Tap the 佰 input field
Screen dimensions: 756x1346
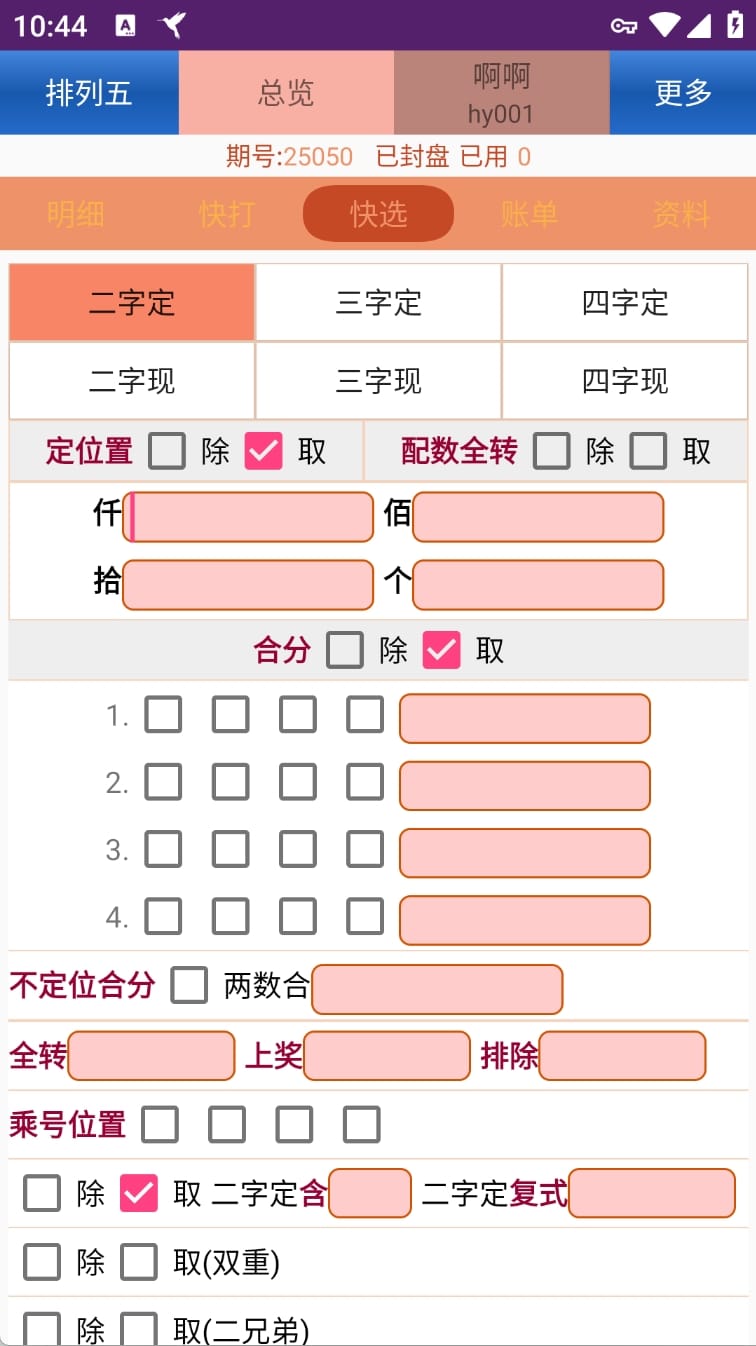(x=538, y=517)
